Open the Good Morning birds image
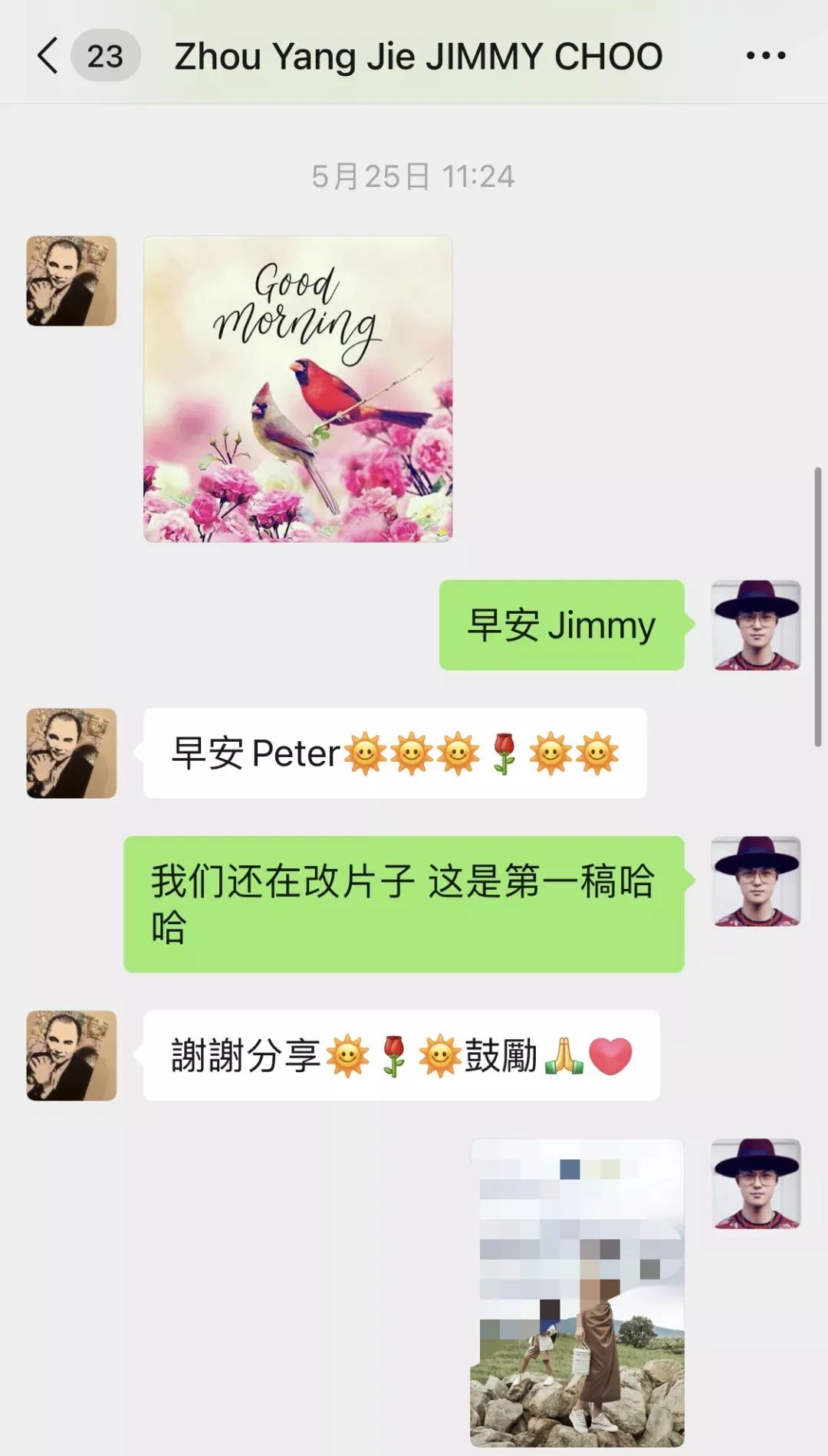The image size is (828, 1456). tap(297, 389)
